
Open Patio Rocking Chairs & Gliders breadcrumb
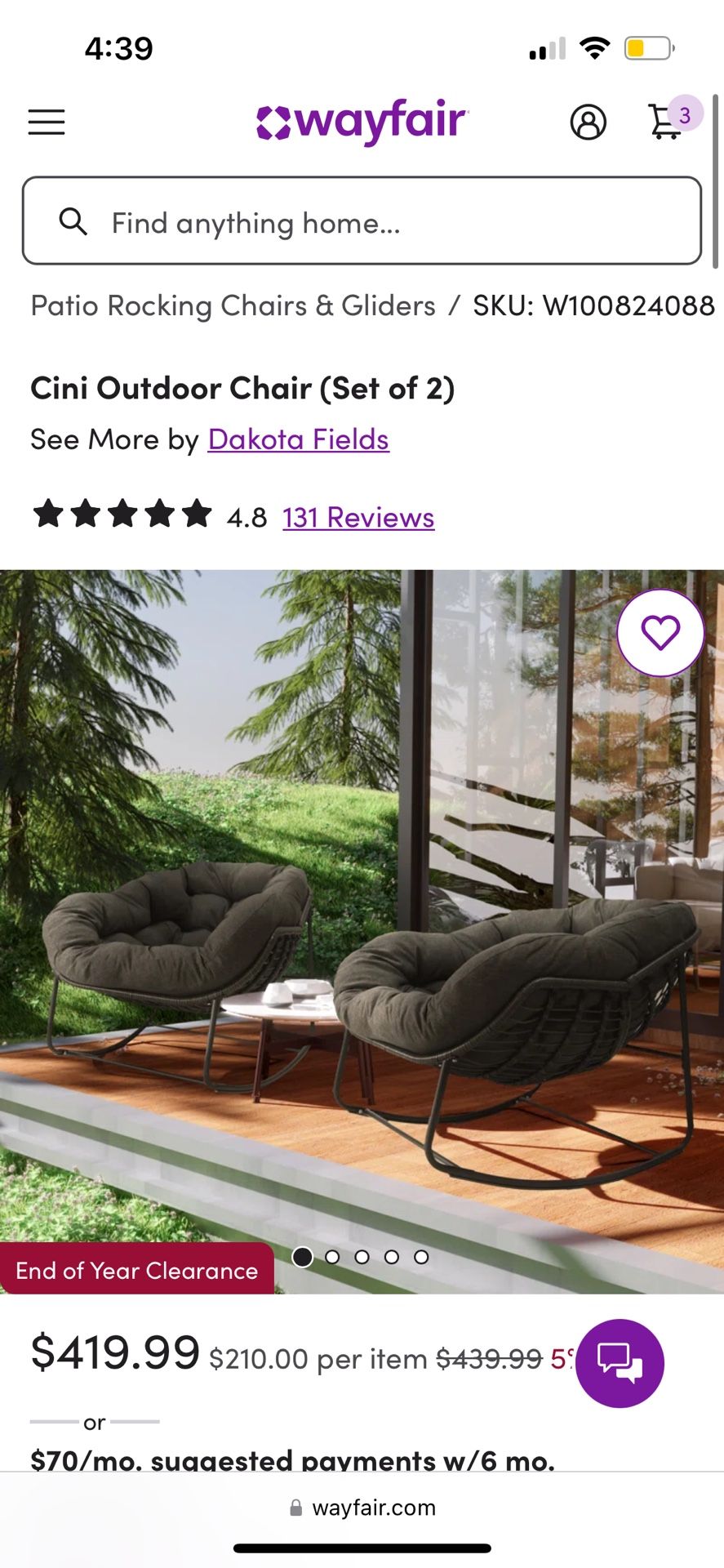click(233, 305)
